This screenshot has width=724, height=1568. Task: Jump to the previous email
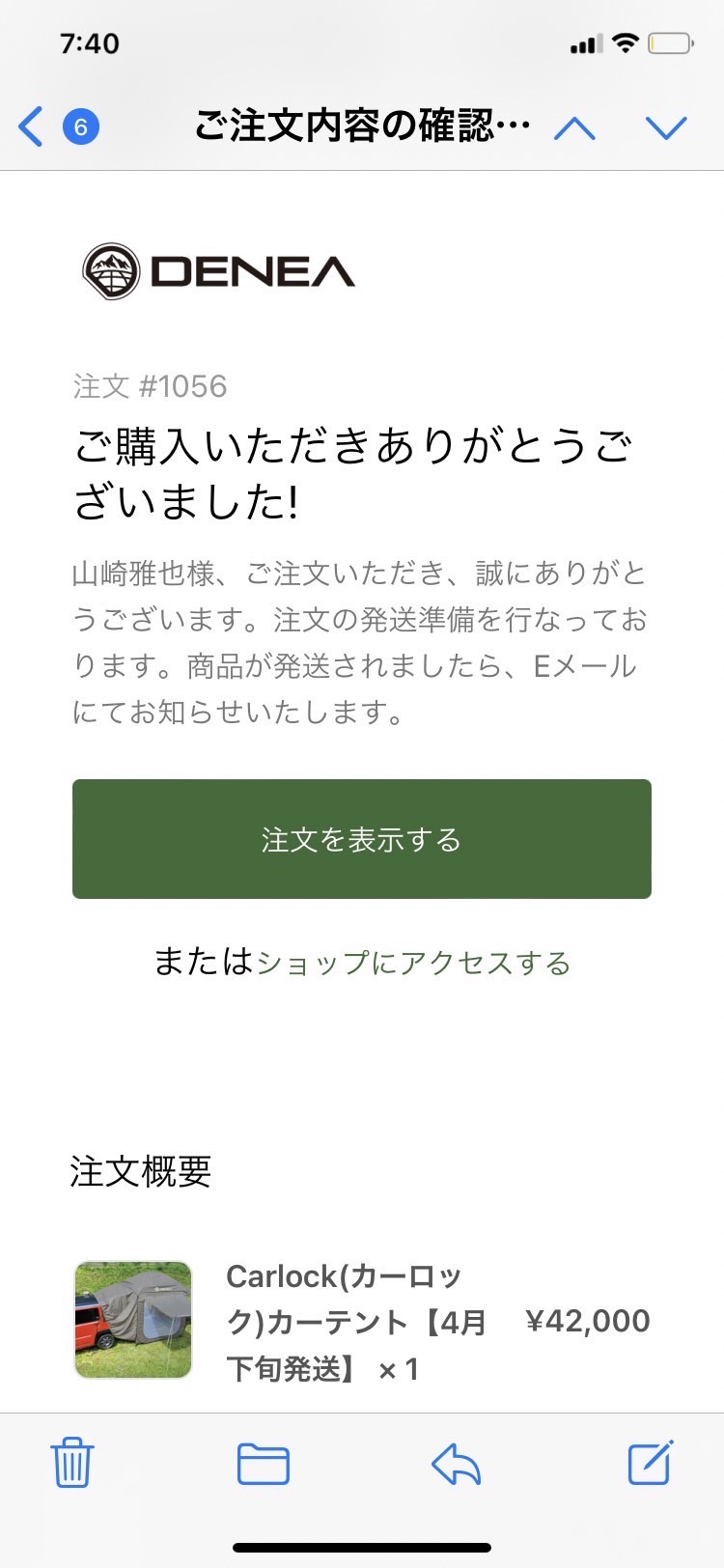(574, 127)
